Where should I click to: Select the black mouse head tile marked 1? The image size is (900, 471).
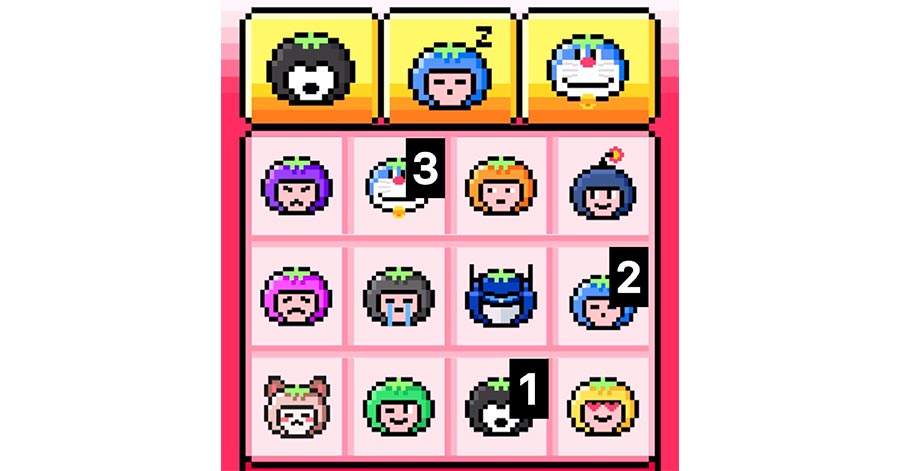[x=497, y=407]
